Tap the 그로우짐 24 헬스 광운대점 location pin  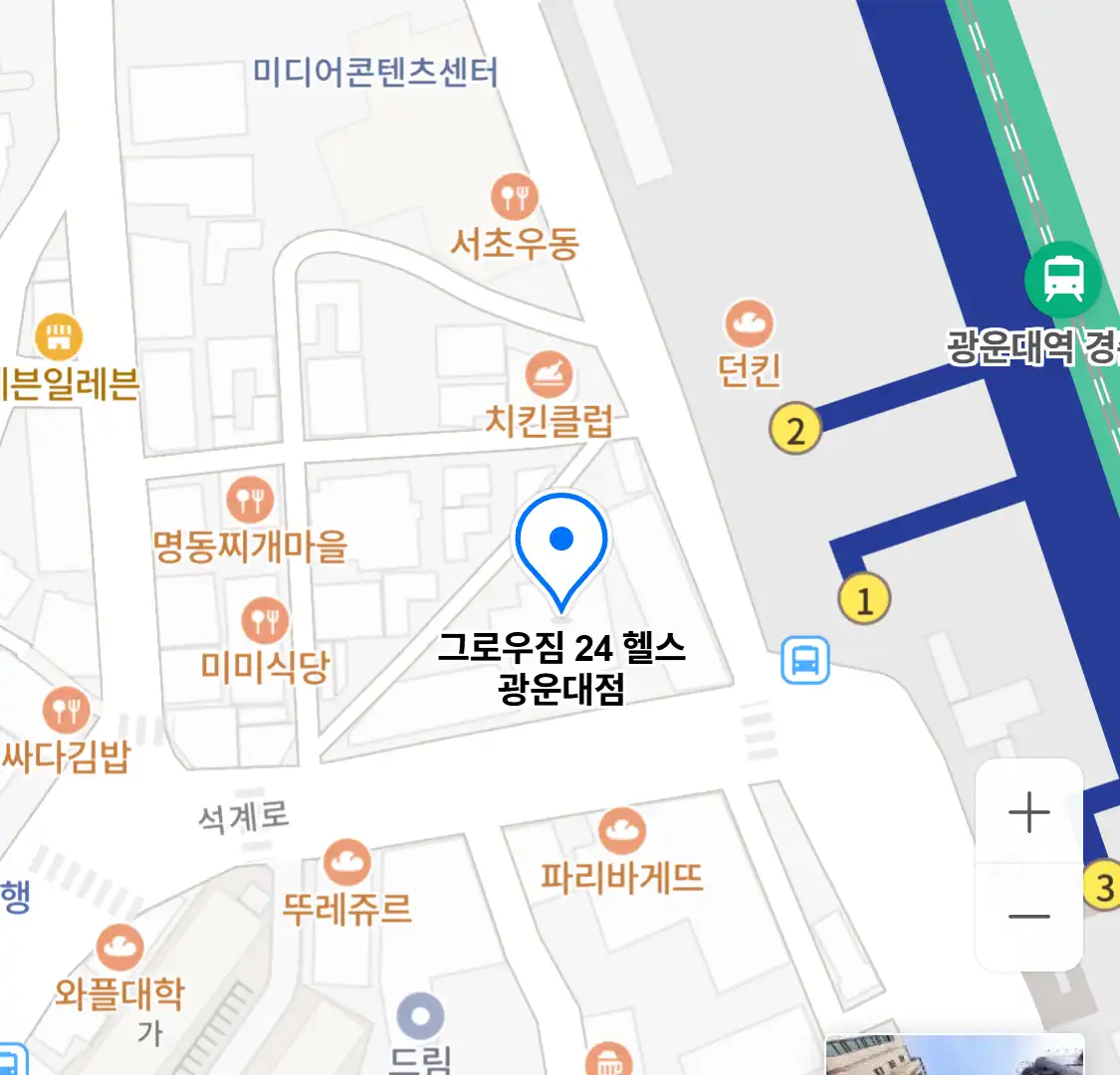(561, 549)
